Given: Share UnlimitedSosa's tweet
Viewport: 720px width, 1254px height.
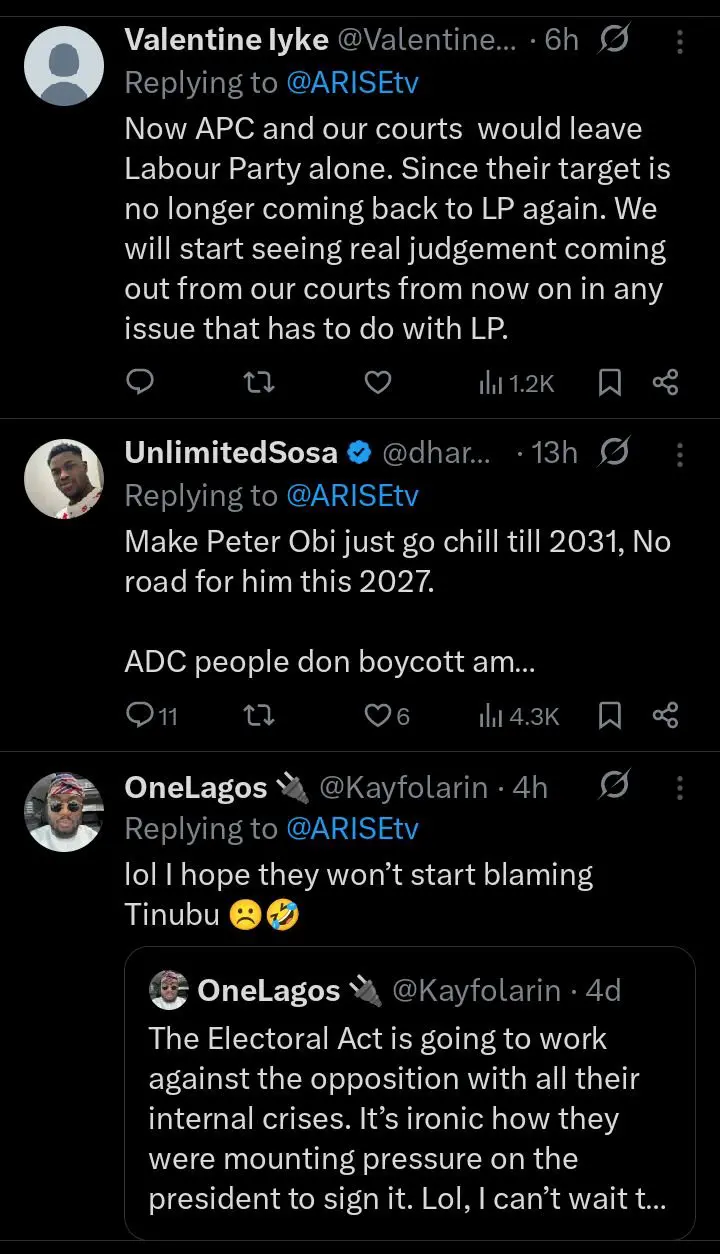Looking at the screenshot, I should pos(665,715).
